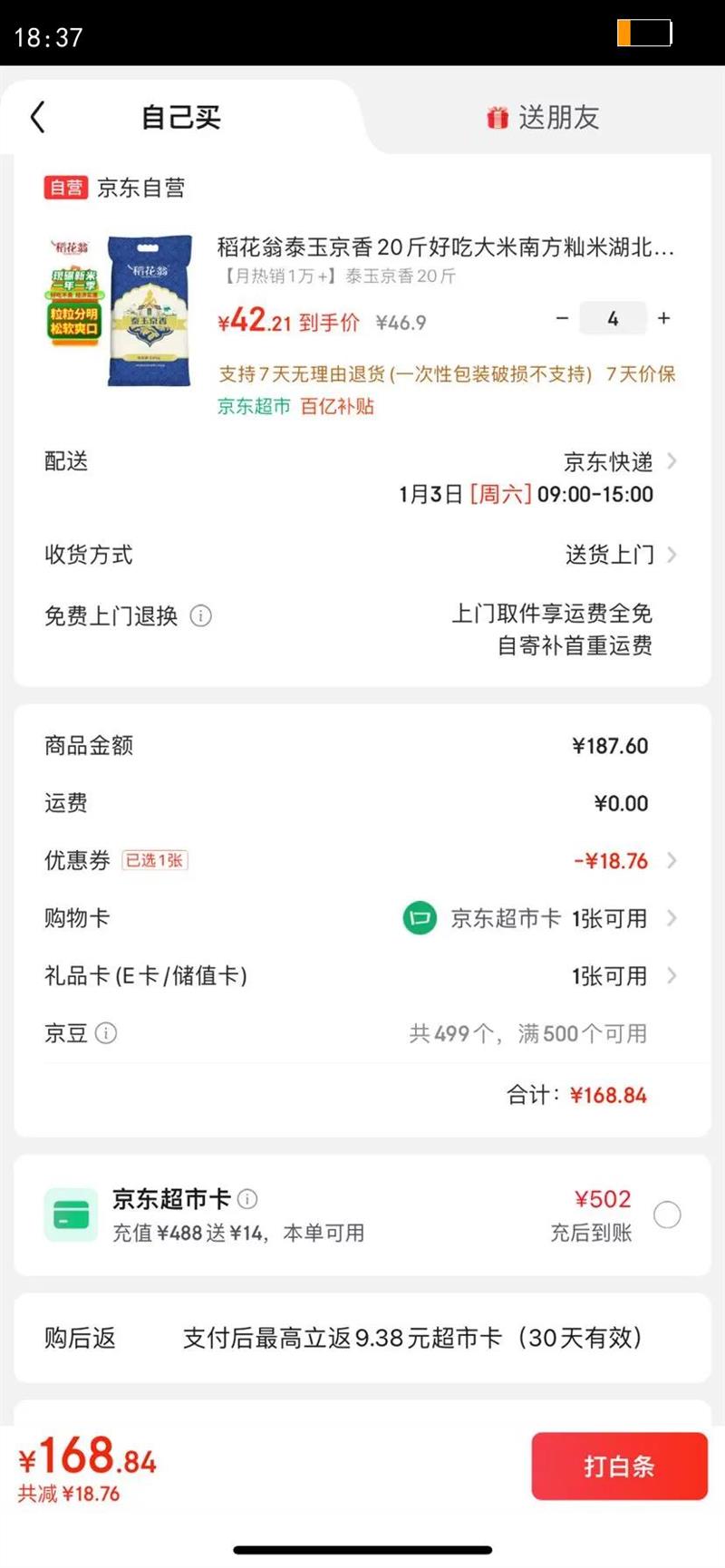
Task: Tap info icon next to 京东超市卡充值
Action: click(x=247, y=1199)
